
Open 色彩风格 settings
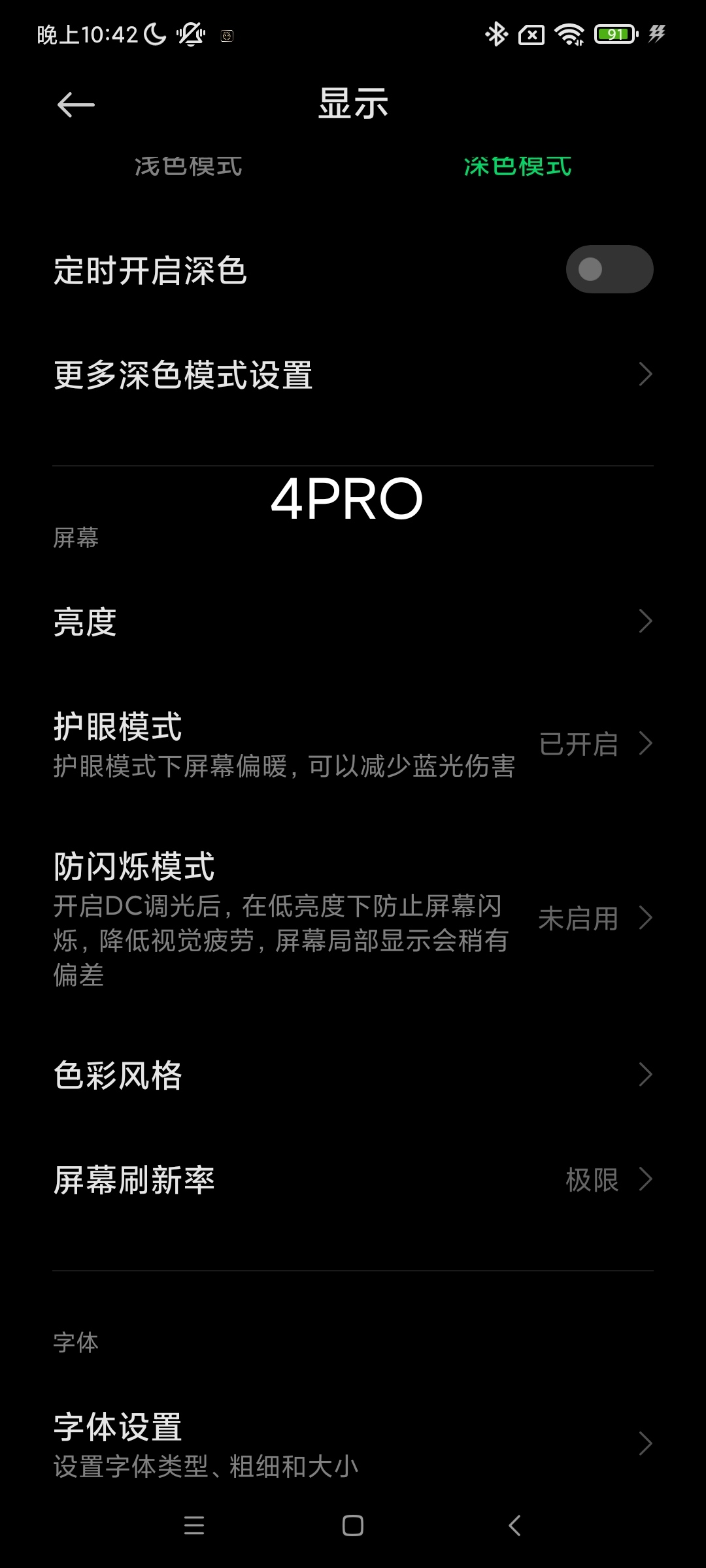coord(353,1075)
